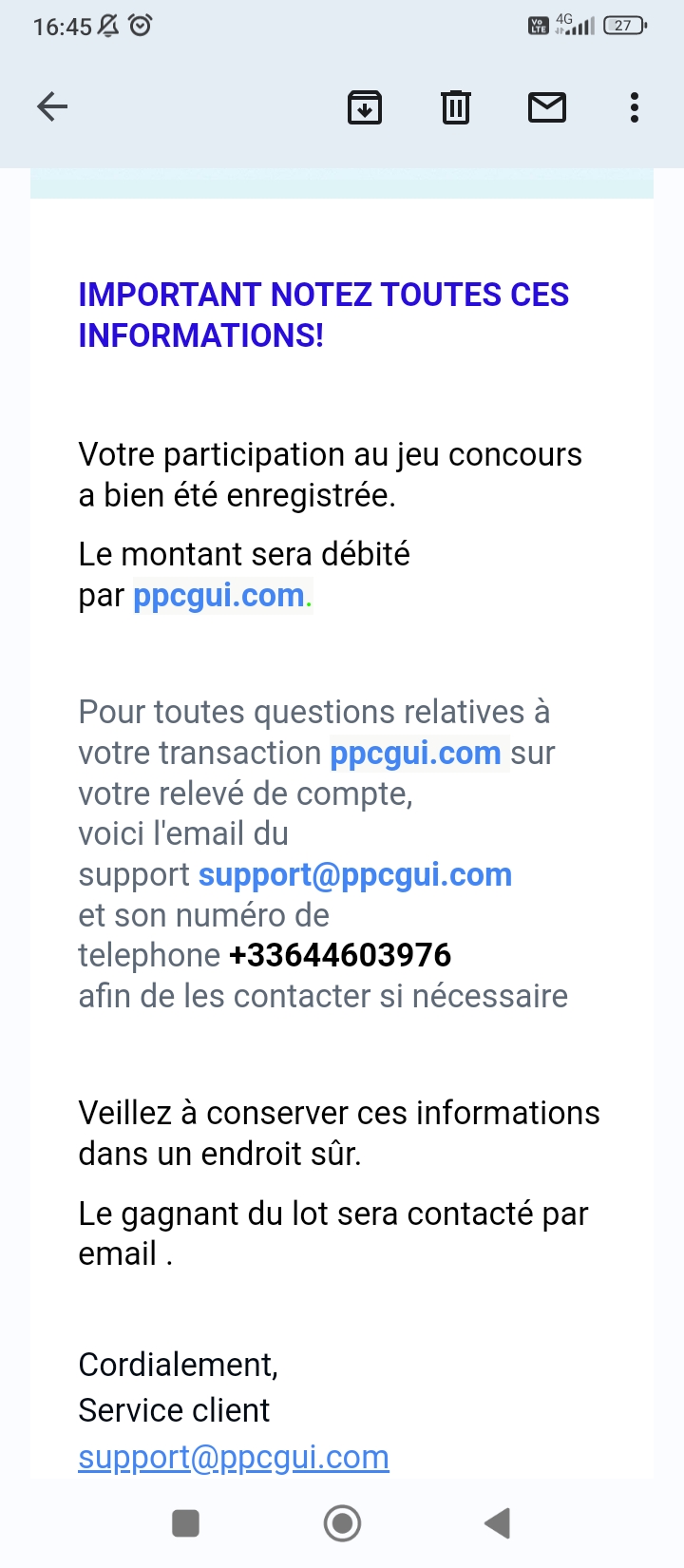Tap underlined support@ppcgui.com in signature

(234, 1457)
